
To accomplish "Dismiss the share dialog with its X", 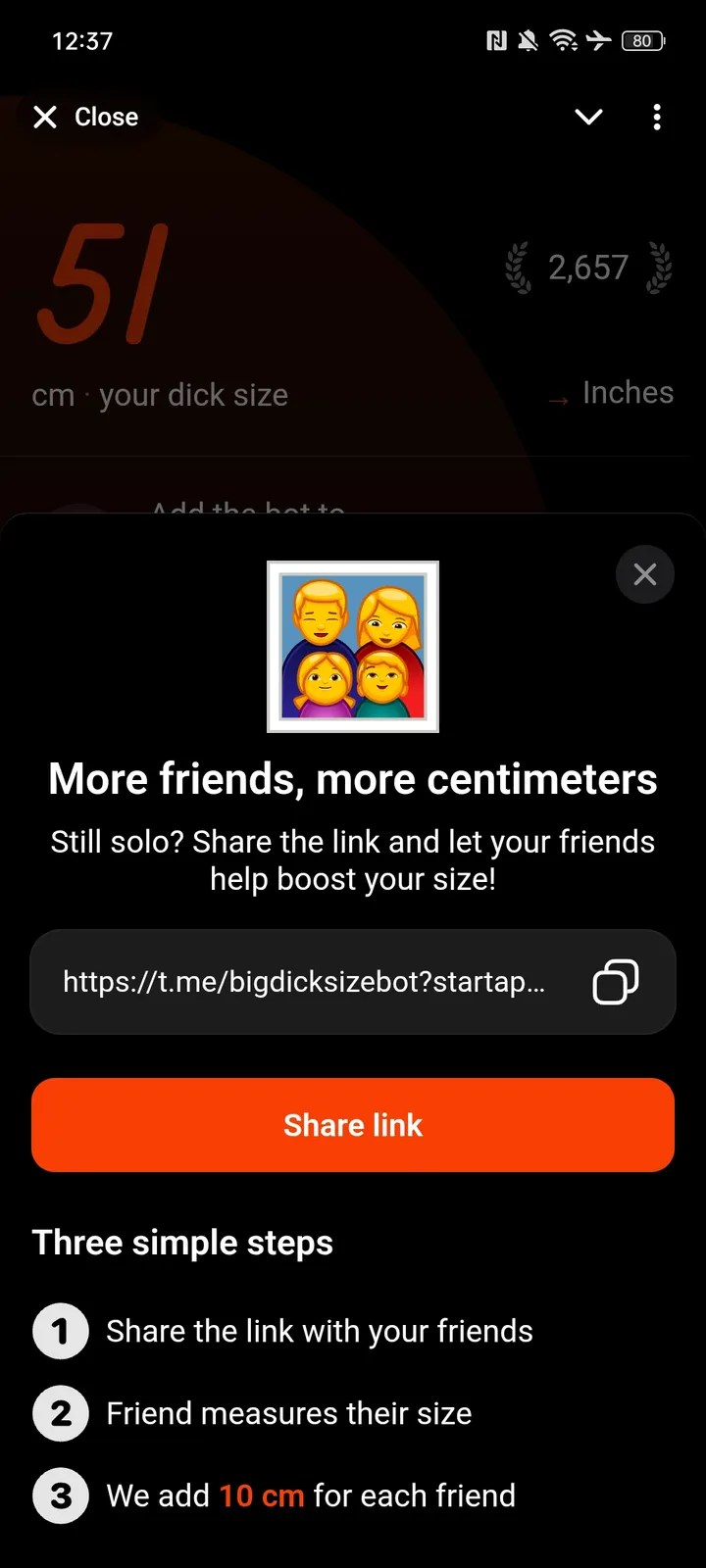I will click(645, 574).
